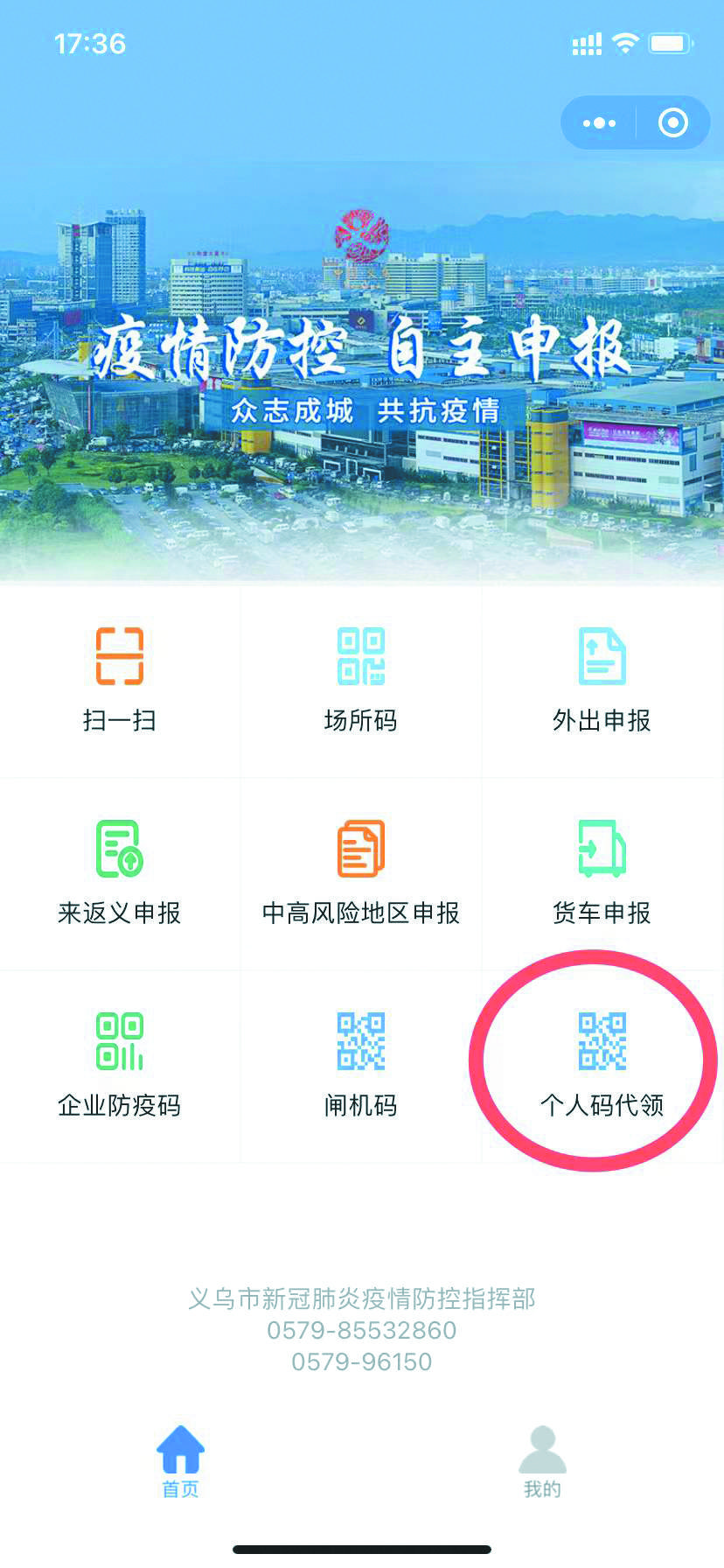
Task: Switch to the 我的 tab
Action: [x=542, y=1463]
